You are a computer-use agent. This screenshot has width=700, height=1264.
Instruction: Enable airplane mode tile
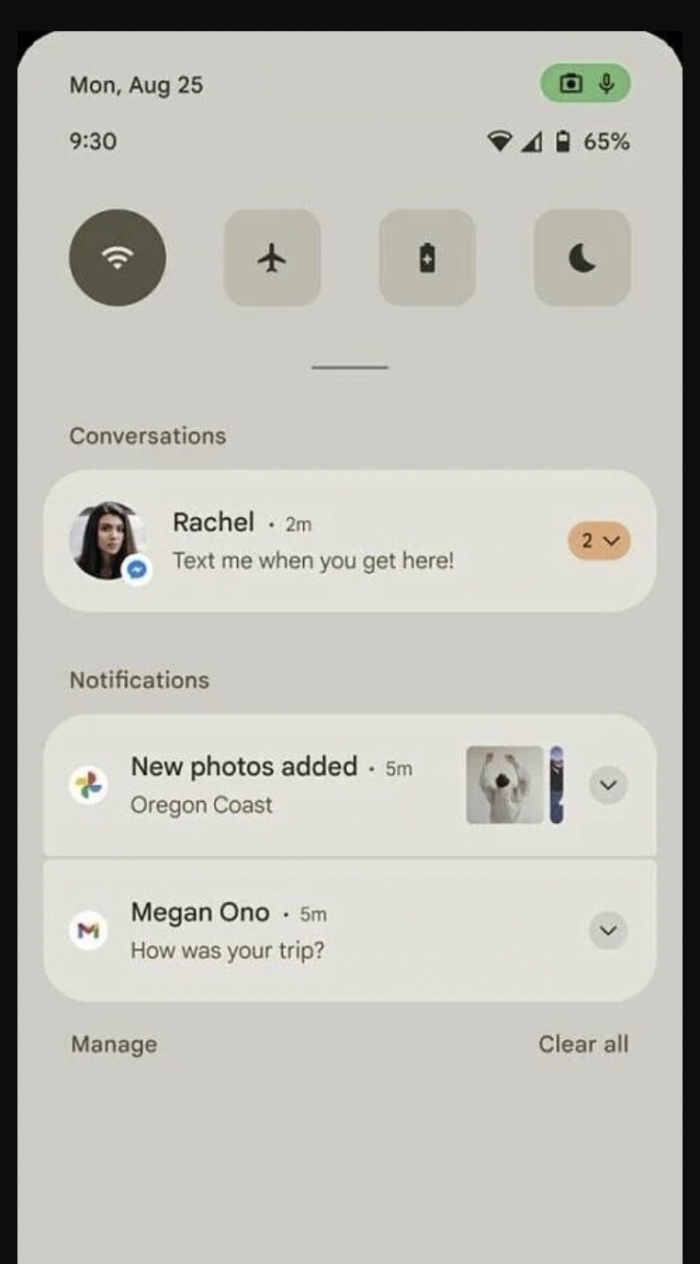coord(272,257)
